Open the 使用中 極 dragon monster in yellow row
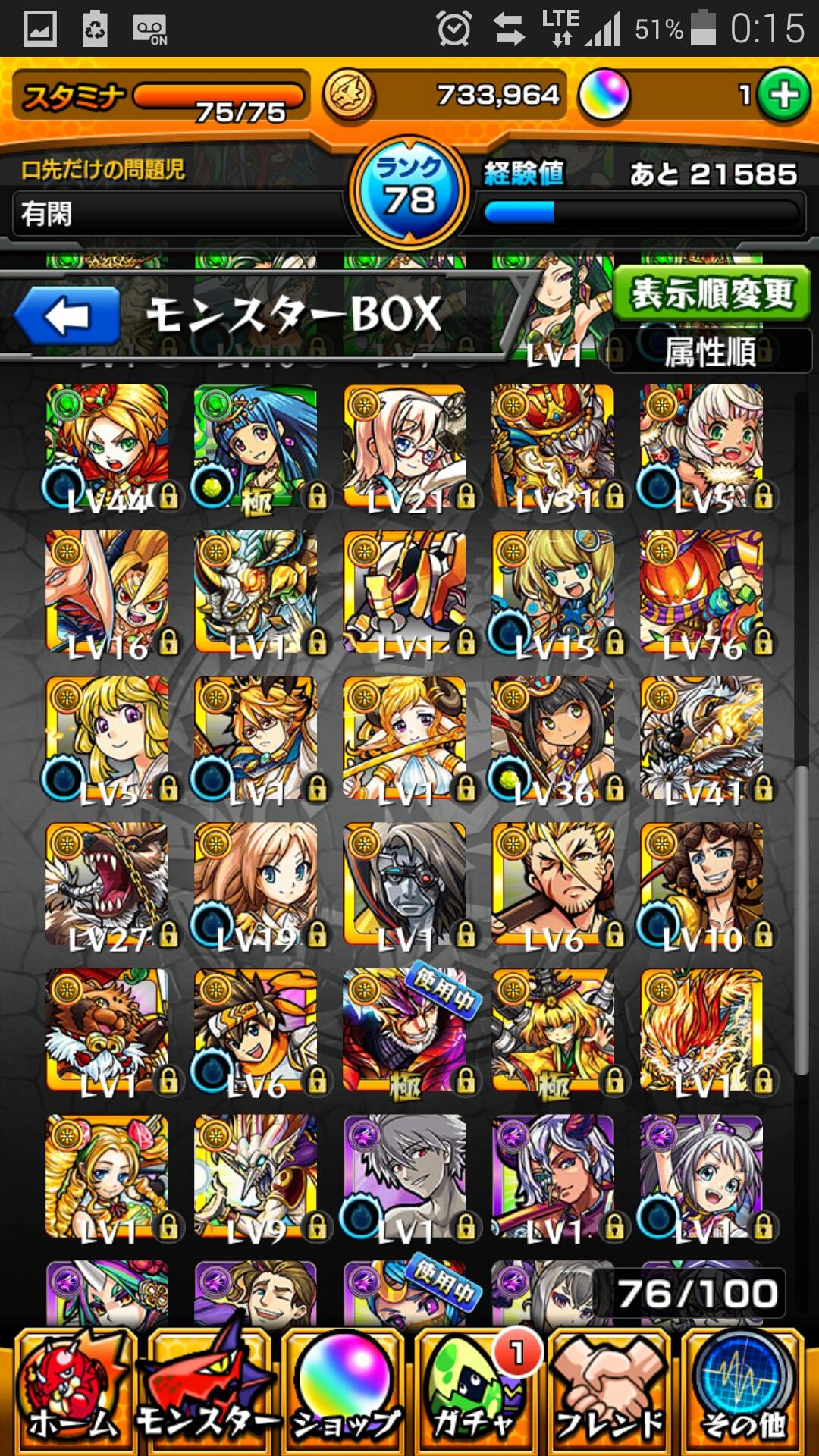 404,1031
